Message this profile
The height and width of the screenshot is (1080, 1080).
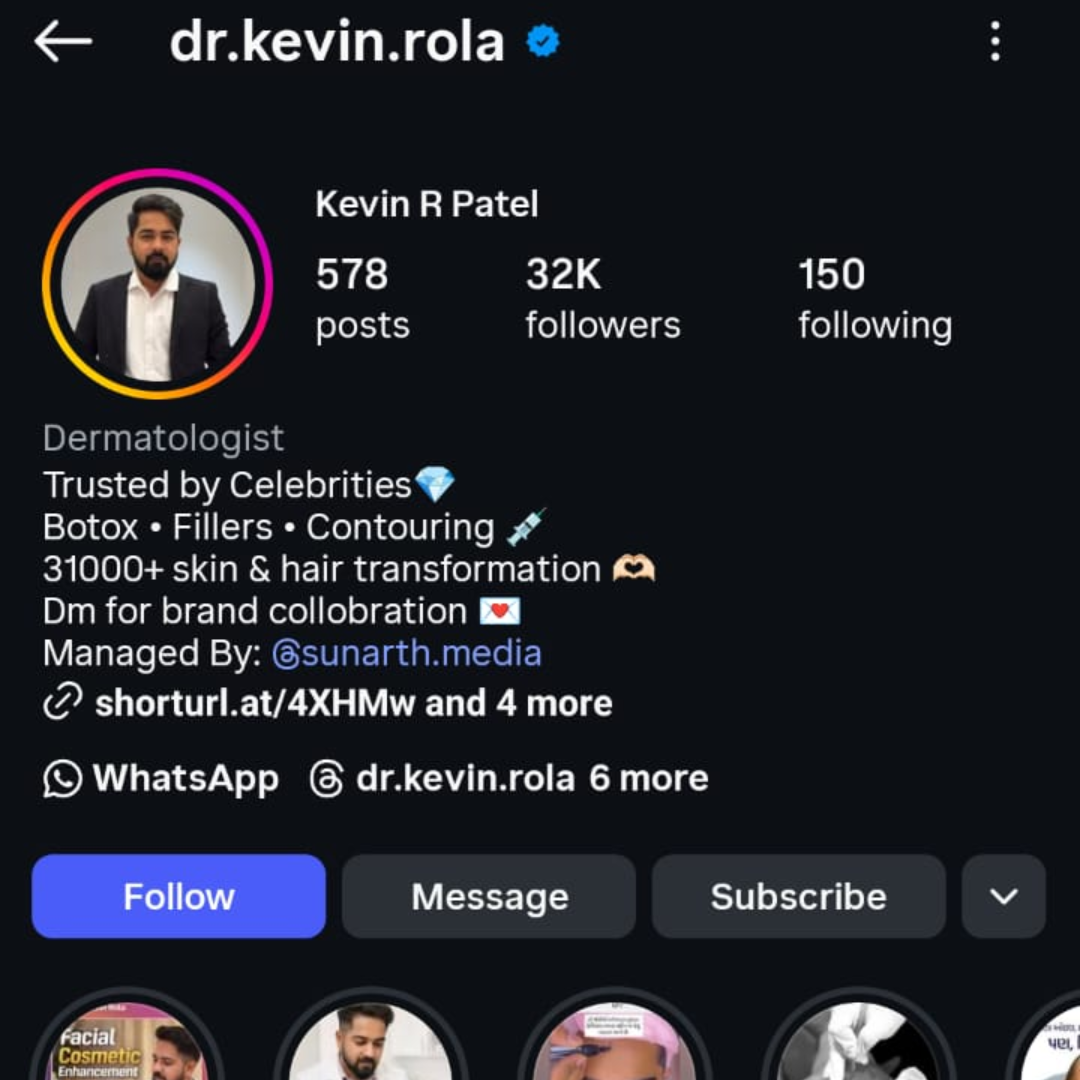click(489, 896)
